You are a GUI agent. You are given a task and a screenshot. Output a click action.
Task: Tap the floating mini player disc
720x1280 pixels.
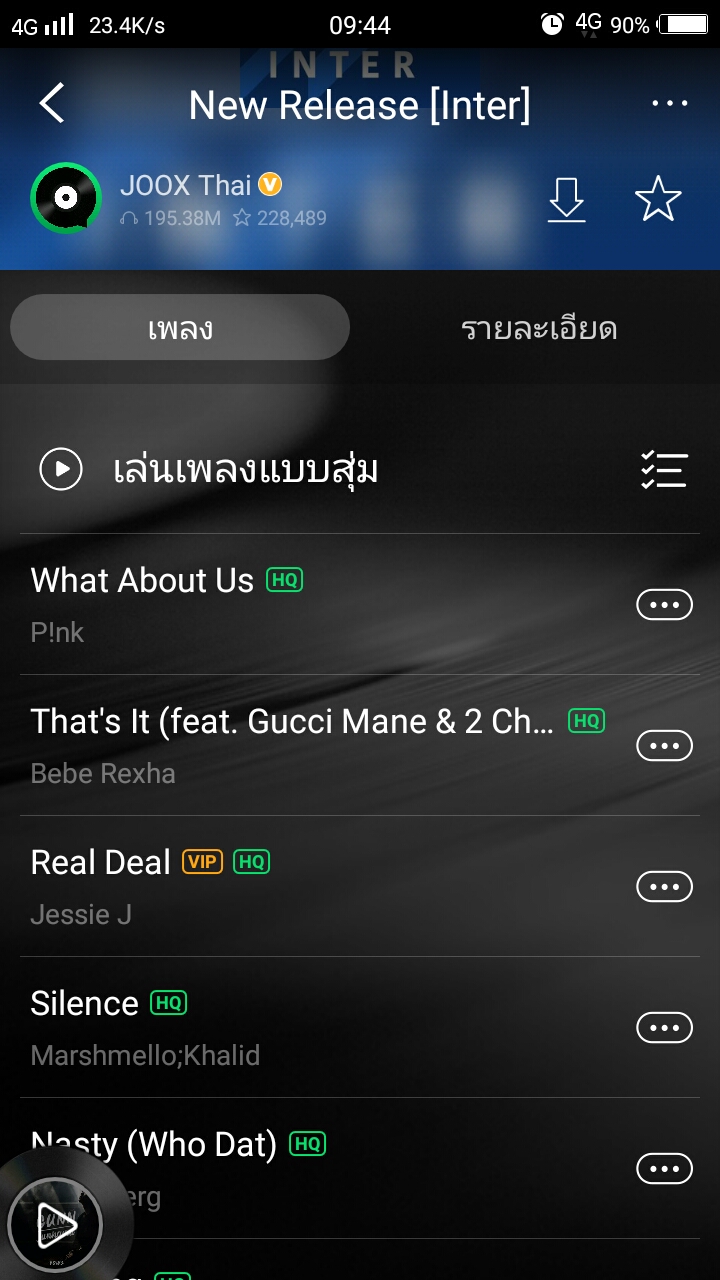tap(54, 1222)
